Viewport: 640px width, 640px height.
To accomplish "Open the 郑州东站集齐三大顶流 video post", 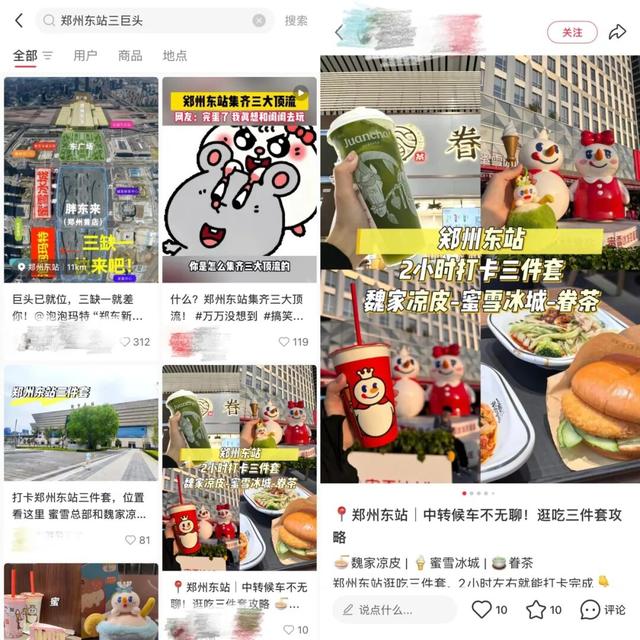I will (239, 180).
